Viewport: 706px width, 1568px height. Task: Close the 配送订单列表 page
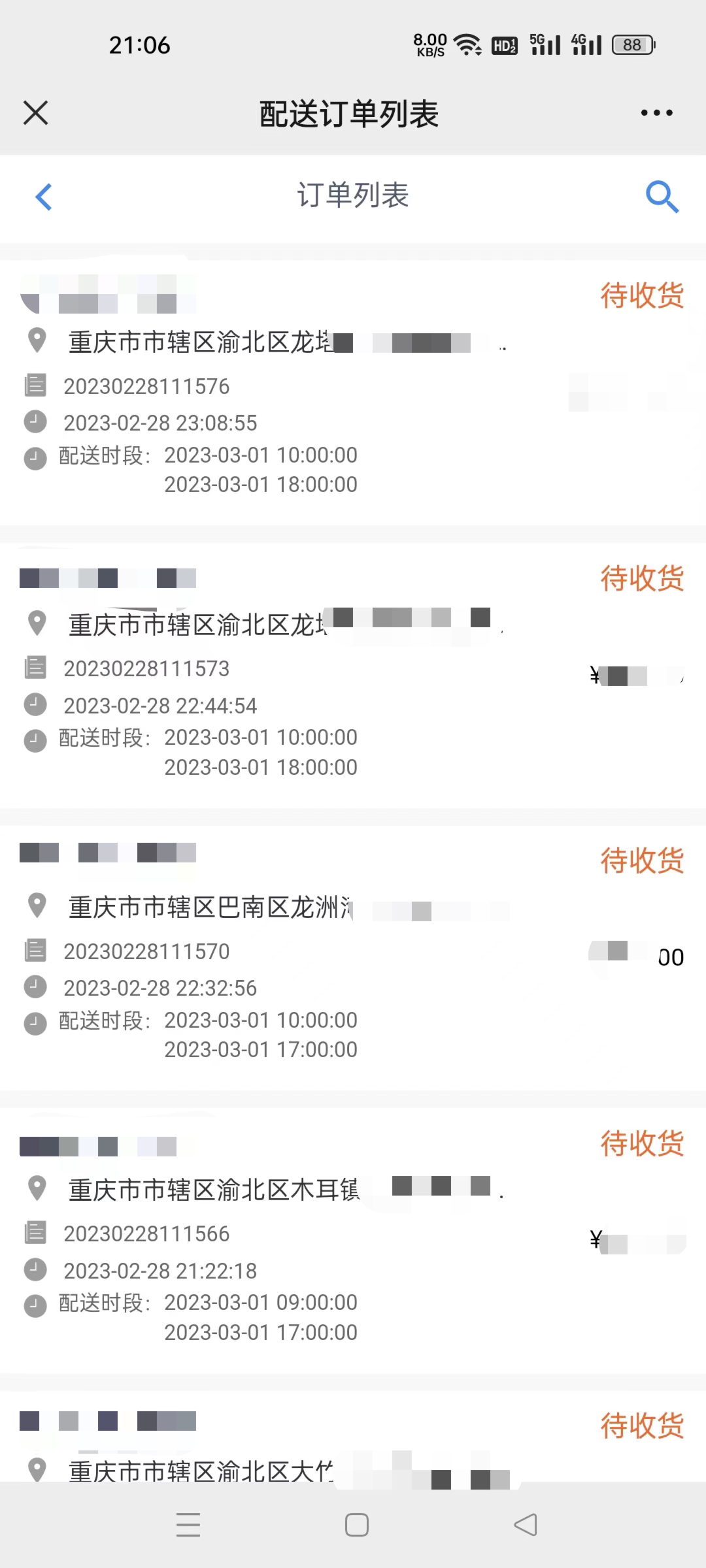(x=36, y=113)
